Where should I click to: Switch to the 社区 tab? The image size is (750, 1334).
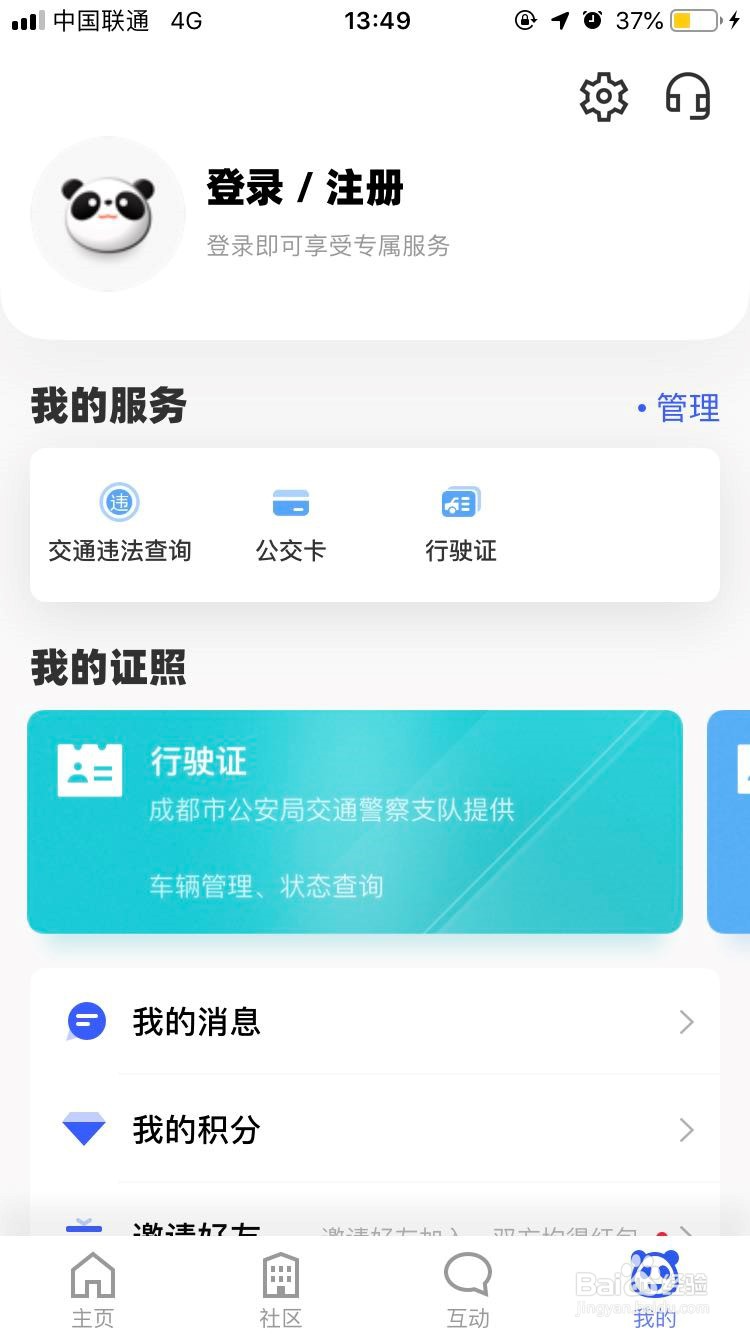coord(280,1290)
